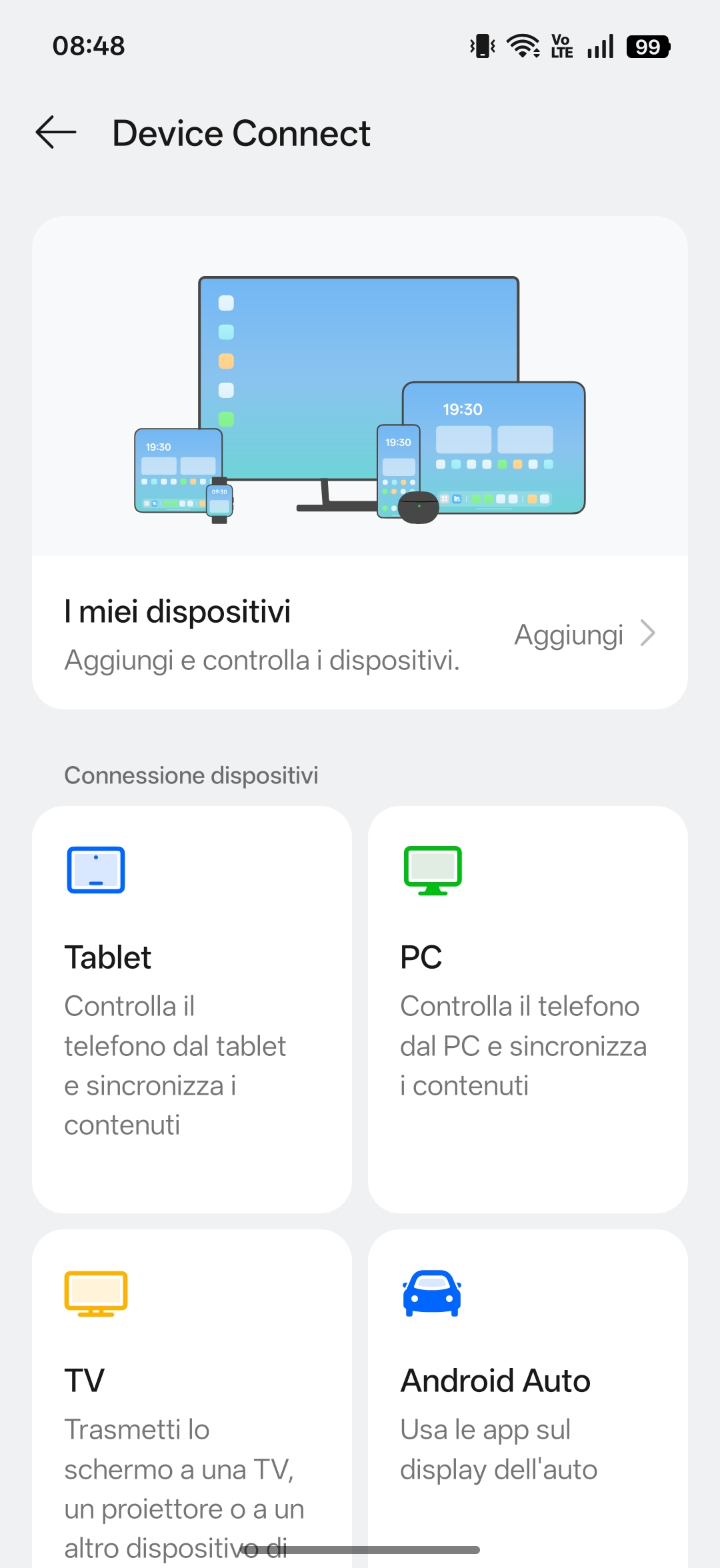Go back from Device Connect
Image resolution: width=720 pixels, height=1568 pixels.
click(x=56, y=132)
